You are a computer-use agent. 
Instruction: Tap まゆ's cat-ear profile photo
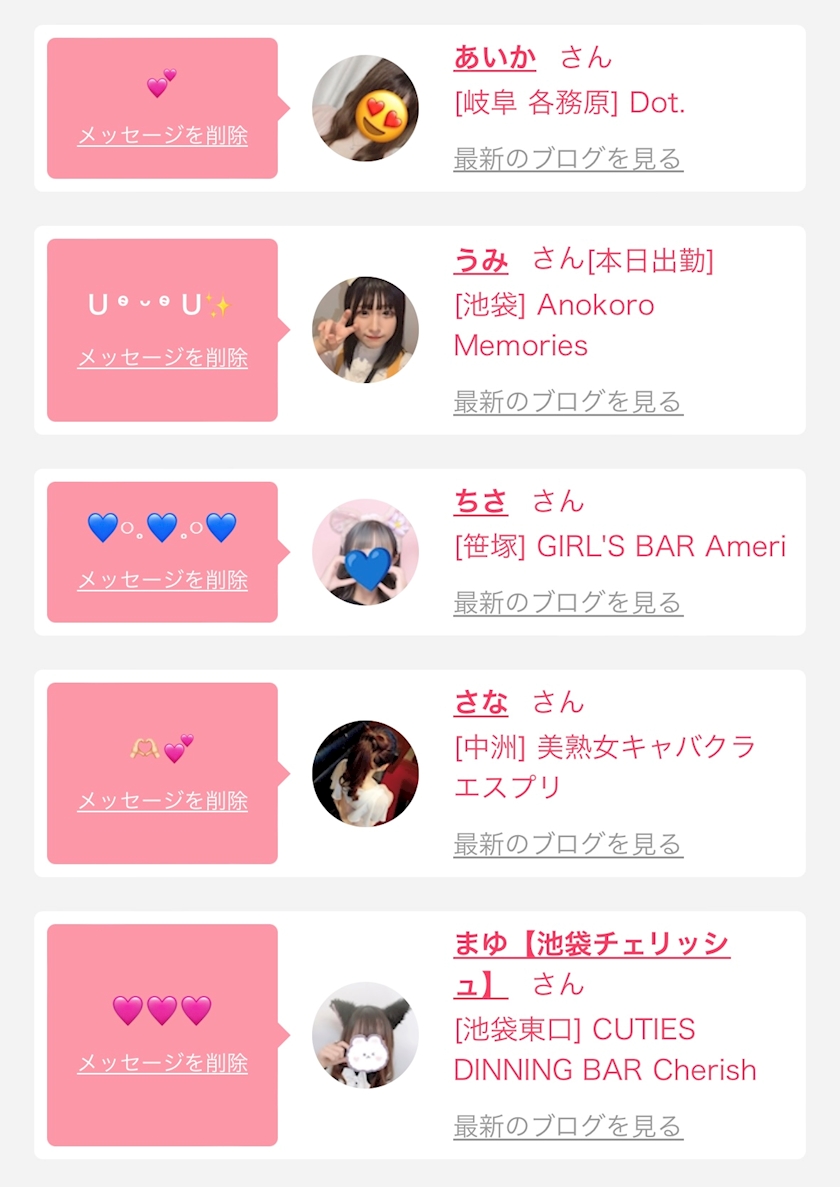365,1035
